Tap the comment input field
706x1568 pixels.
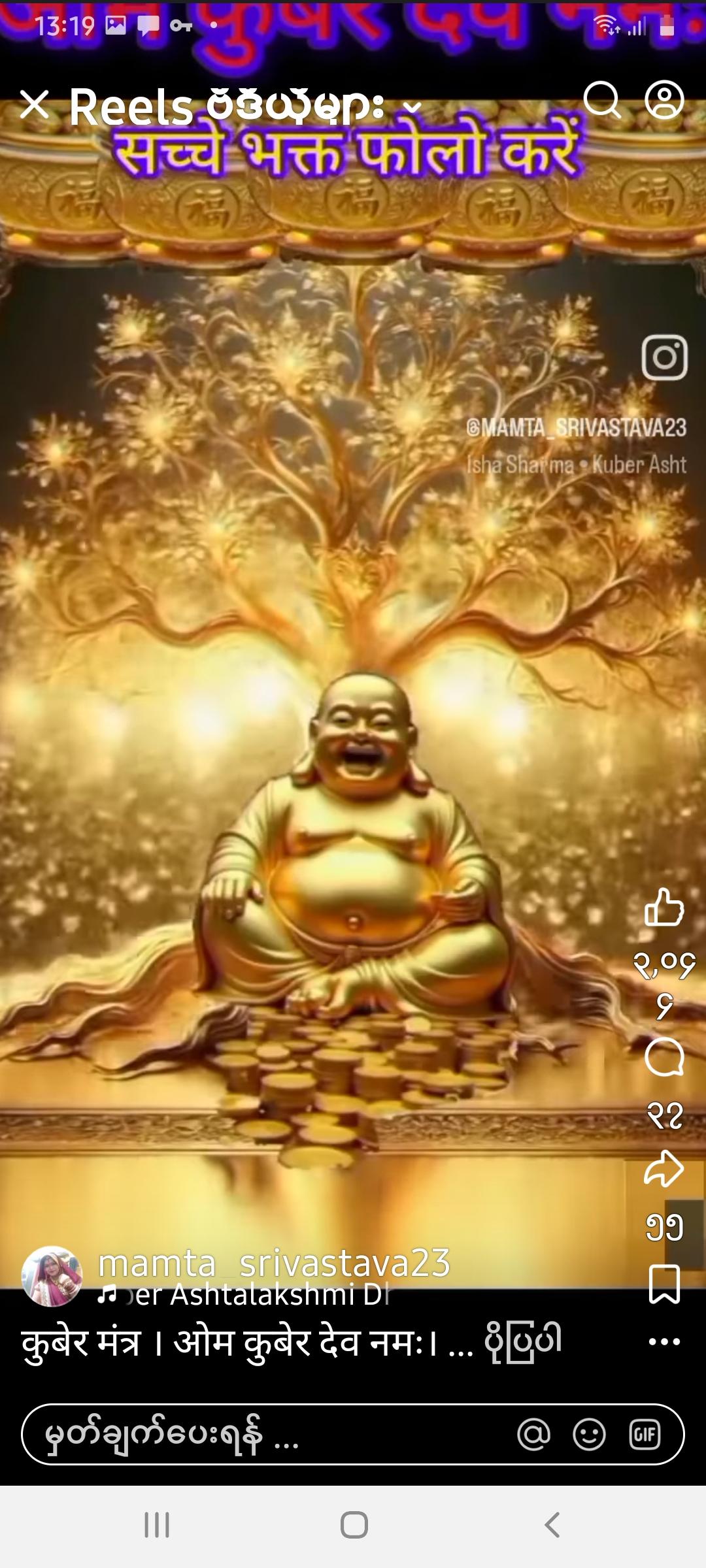tap(261, 1435)
